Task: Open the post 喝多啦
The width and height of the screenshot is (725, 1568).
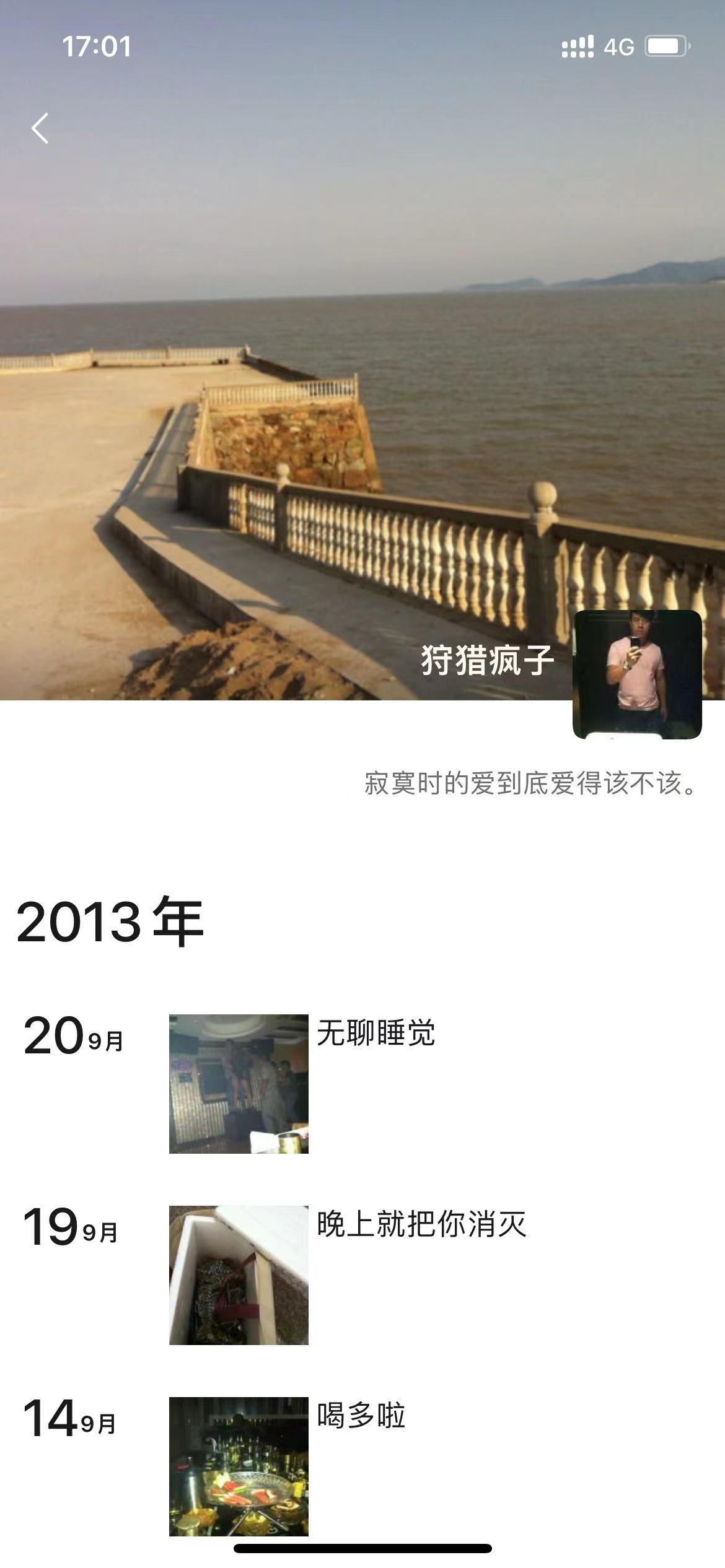Action: pos(361,1416)
